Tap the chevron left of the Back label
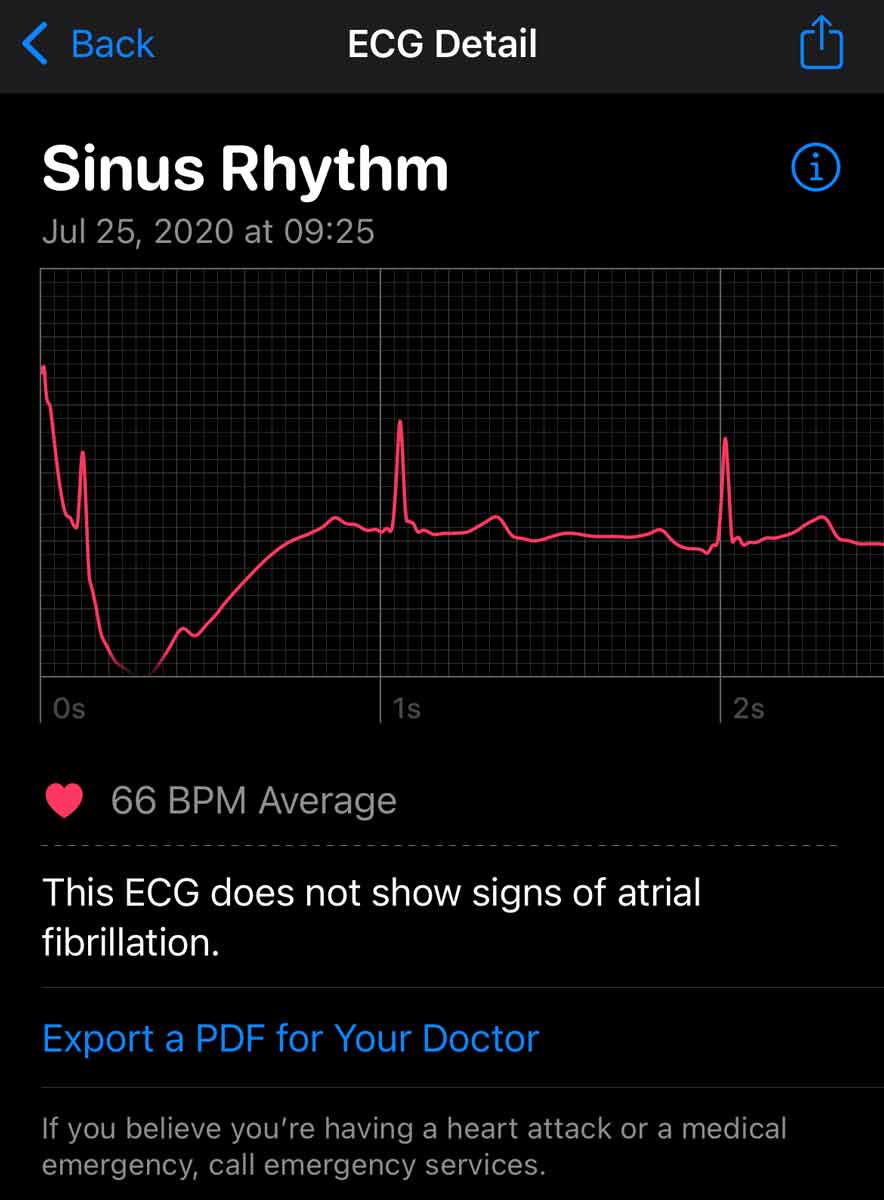The width and height of the screenshot is (884, 1200). coord(34,43)
